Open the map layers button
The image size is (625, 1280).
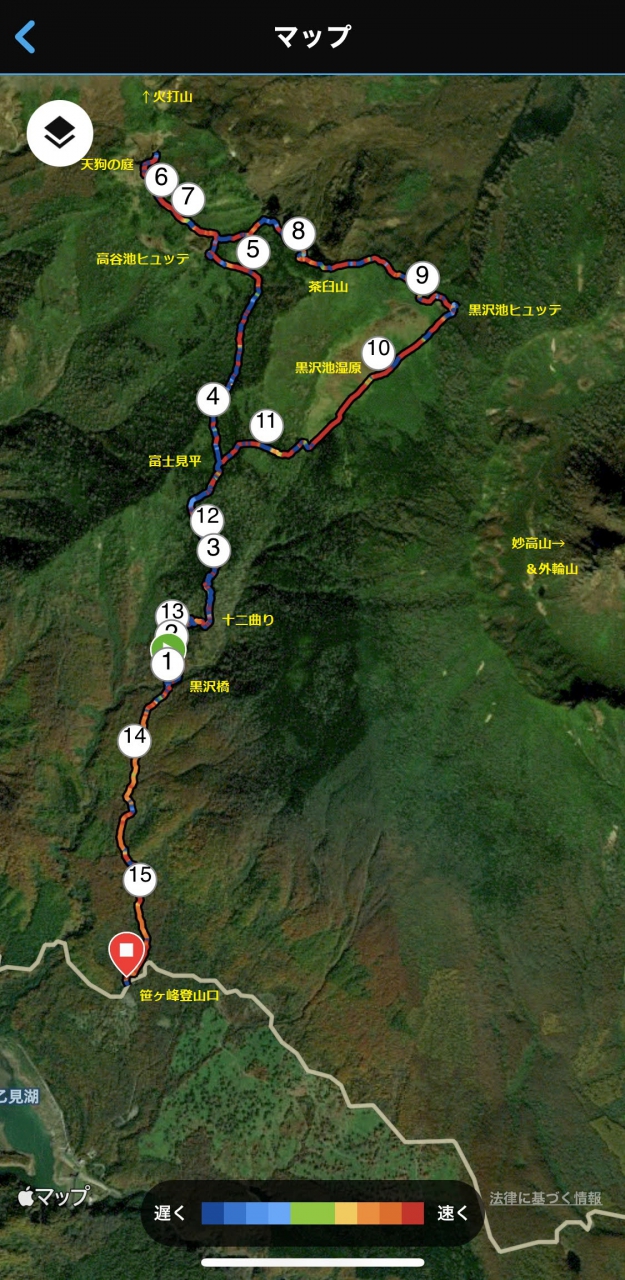60,133
